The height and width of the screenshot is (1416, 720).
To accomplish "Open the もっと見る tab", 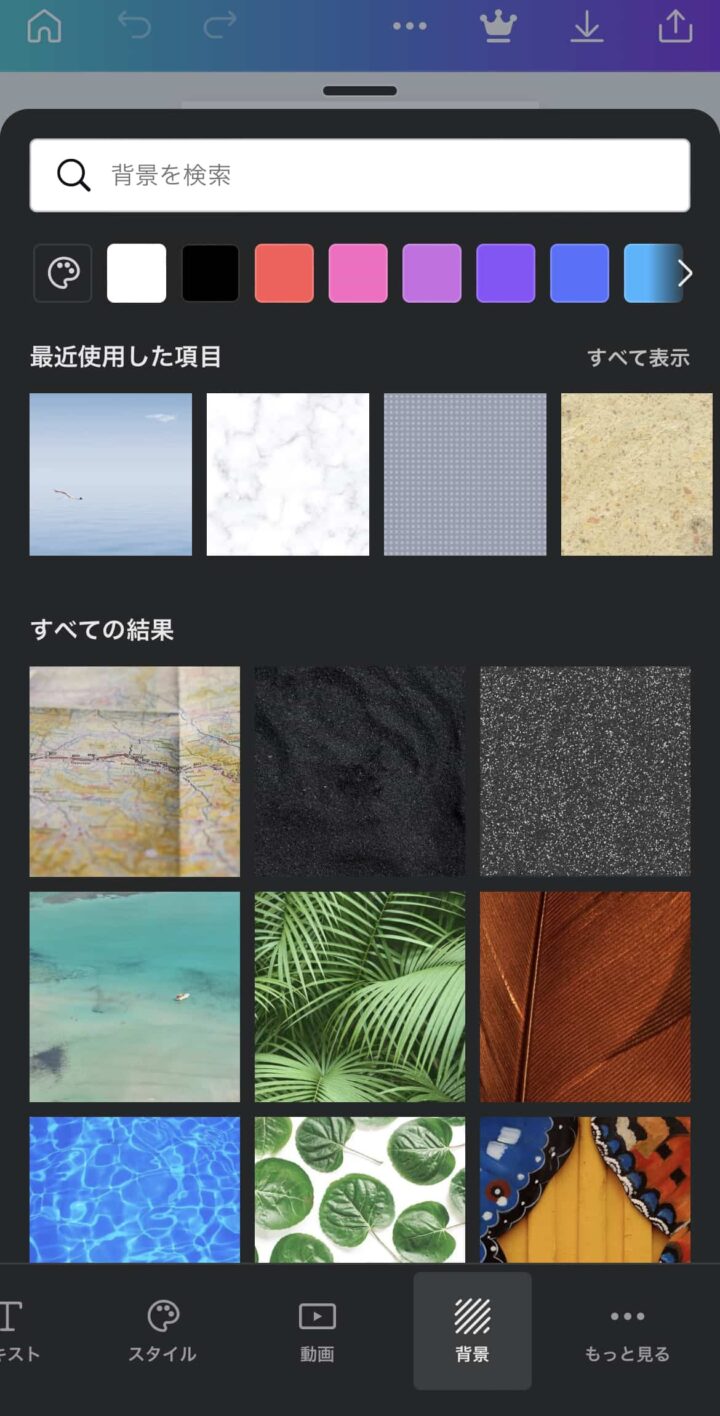I will [x=627, y=1331].
